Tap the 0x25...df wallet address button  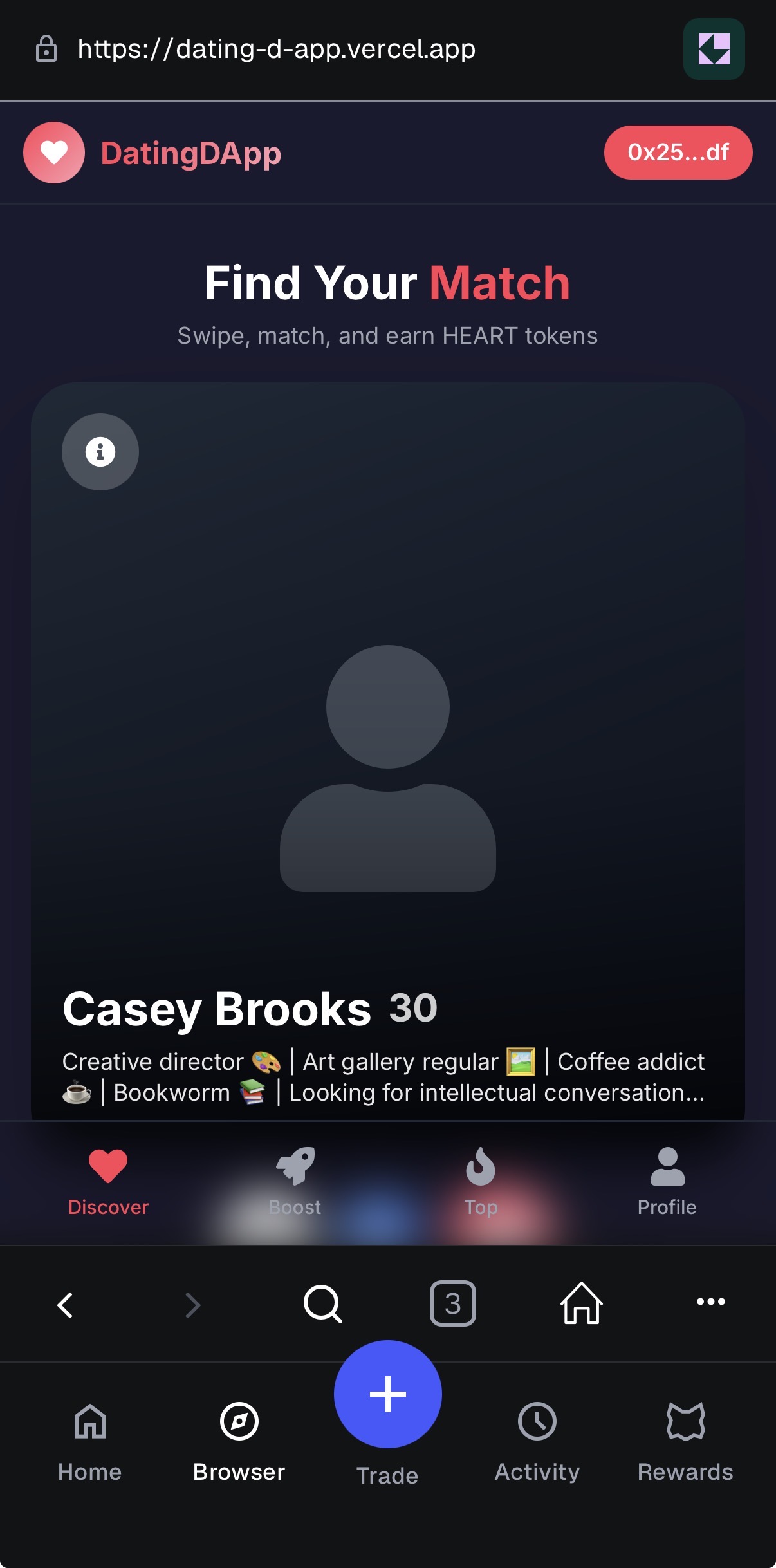click(678, 153)
